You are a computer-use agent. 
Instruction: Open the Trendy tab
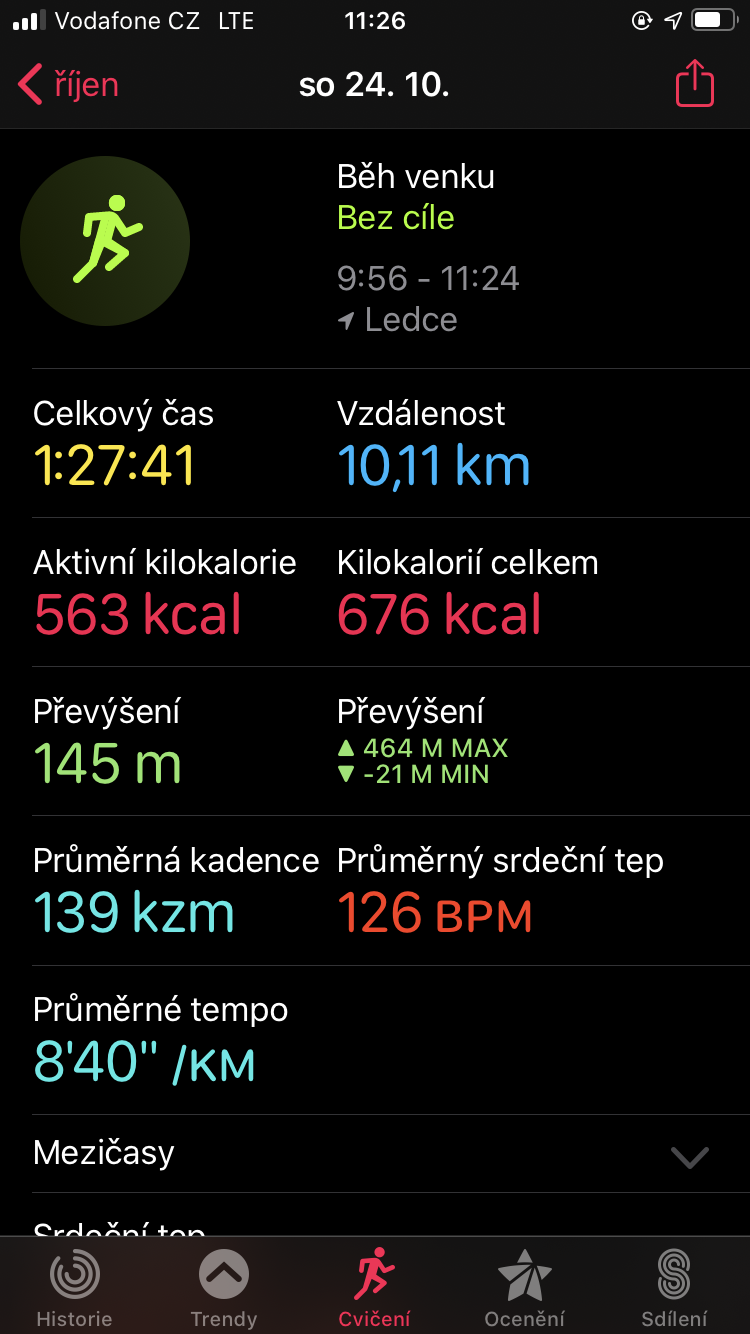[x=224, y=1288]
